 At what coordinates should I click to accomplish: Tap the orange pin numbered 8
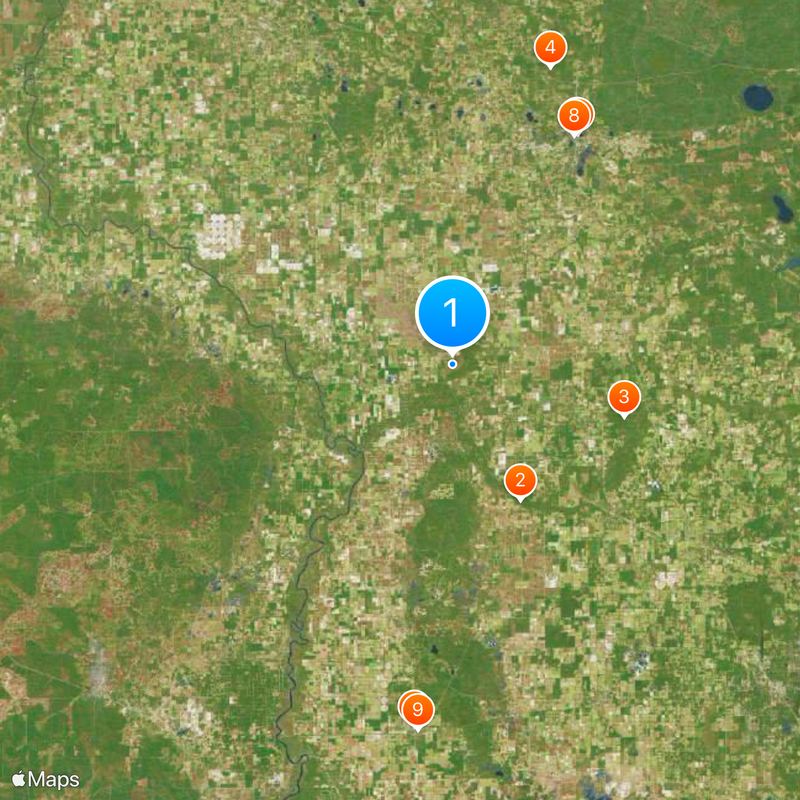573,116
